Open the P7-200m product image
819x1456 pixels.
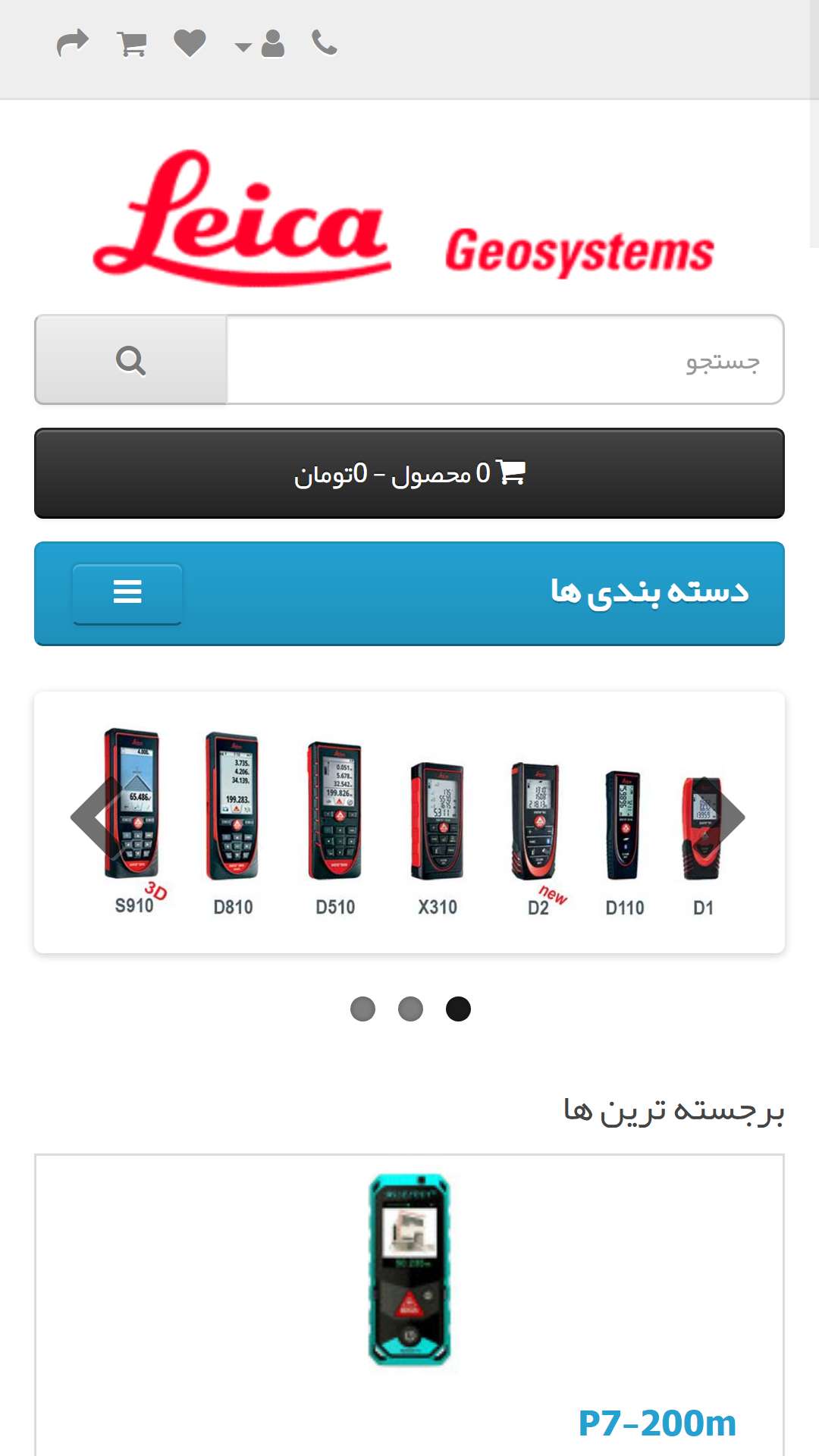click(409, 1271)
